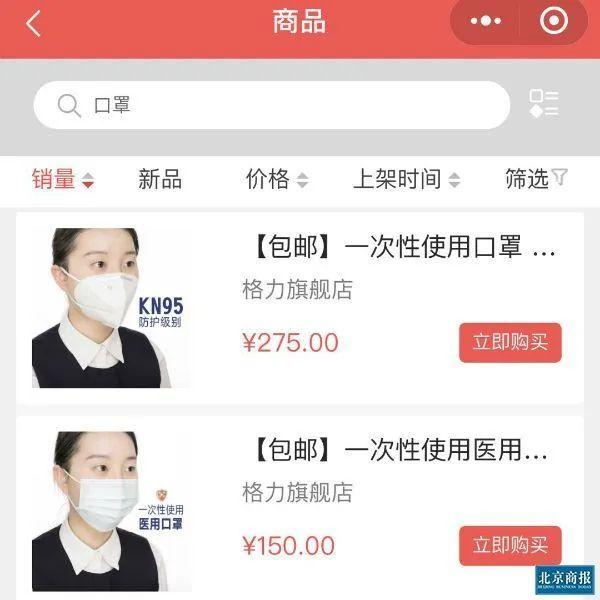Sort products by 销量
This screenshot has height=600, width=600.
(x=62, y=180)
